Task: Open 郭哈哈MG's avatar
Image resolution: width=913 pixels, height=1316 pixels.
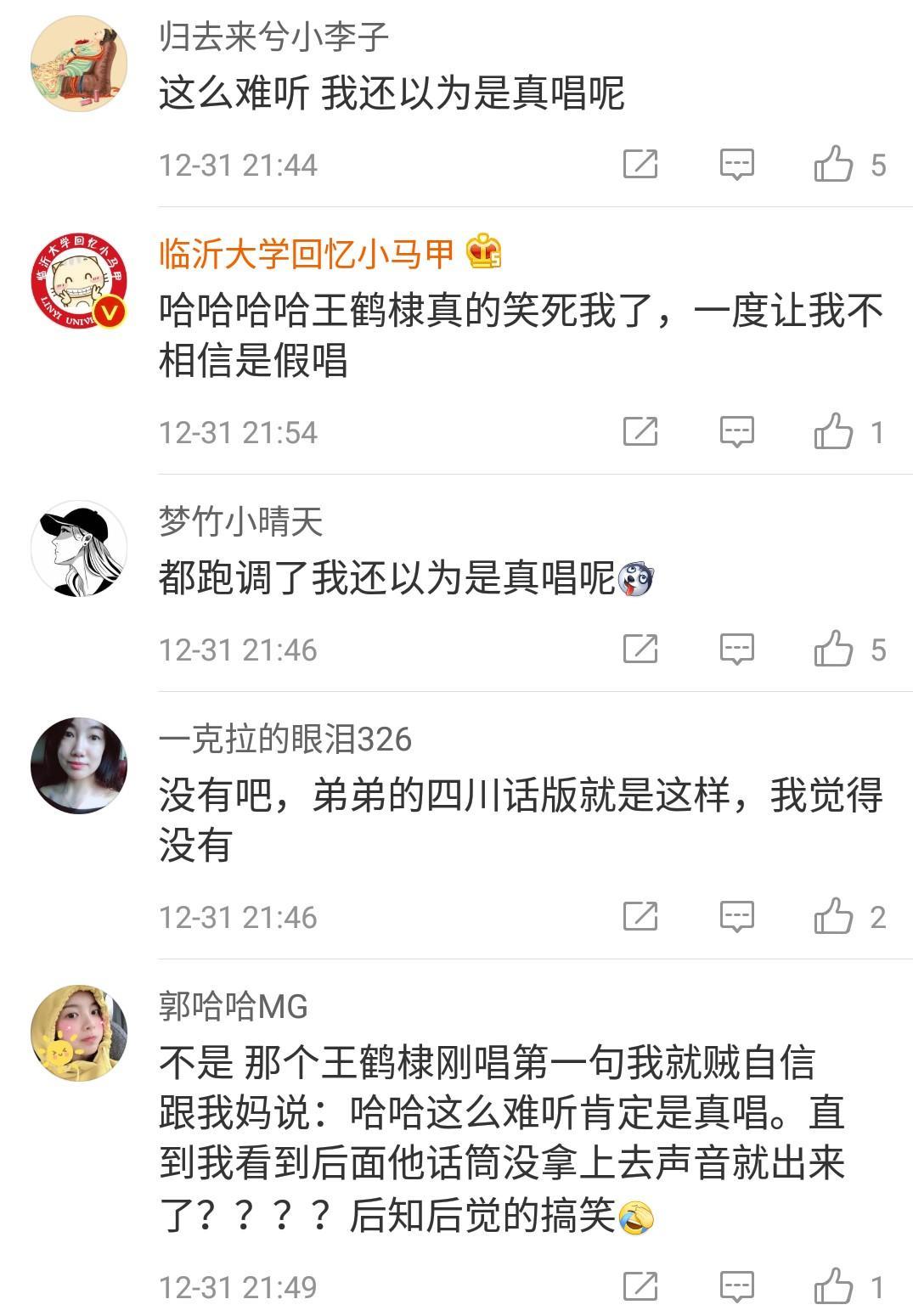Action: click(79, 1033)
